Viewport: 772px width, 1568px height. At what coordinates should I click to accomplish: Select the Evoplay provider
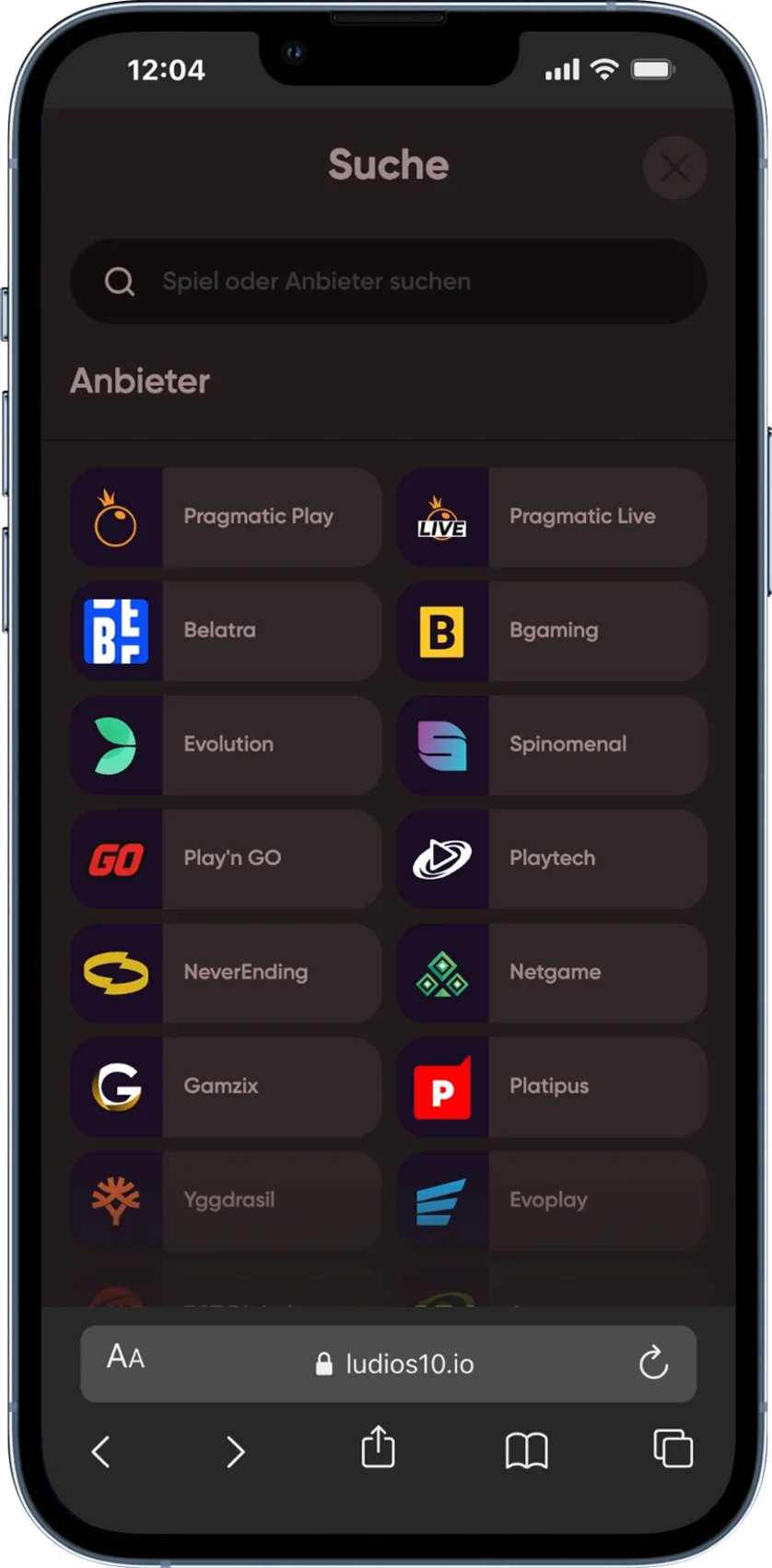pyautogui.click(x=552, y=1200)
